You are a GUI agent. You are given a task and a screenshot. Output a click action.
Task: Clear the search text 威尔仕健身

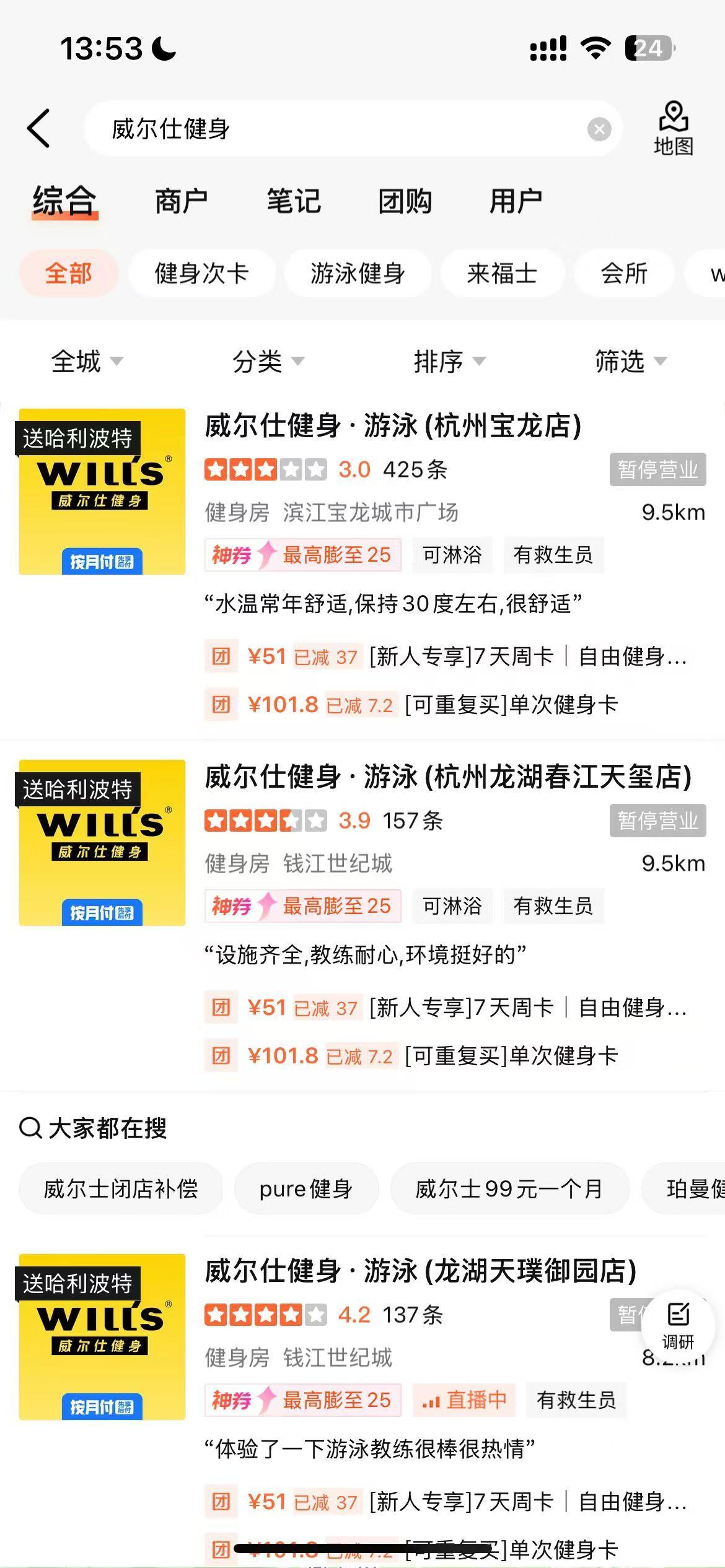coord(599,129)
